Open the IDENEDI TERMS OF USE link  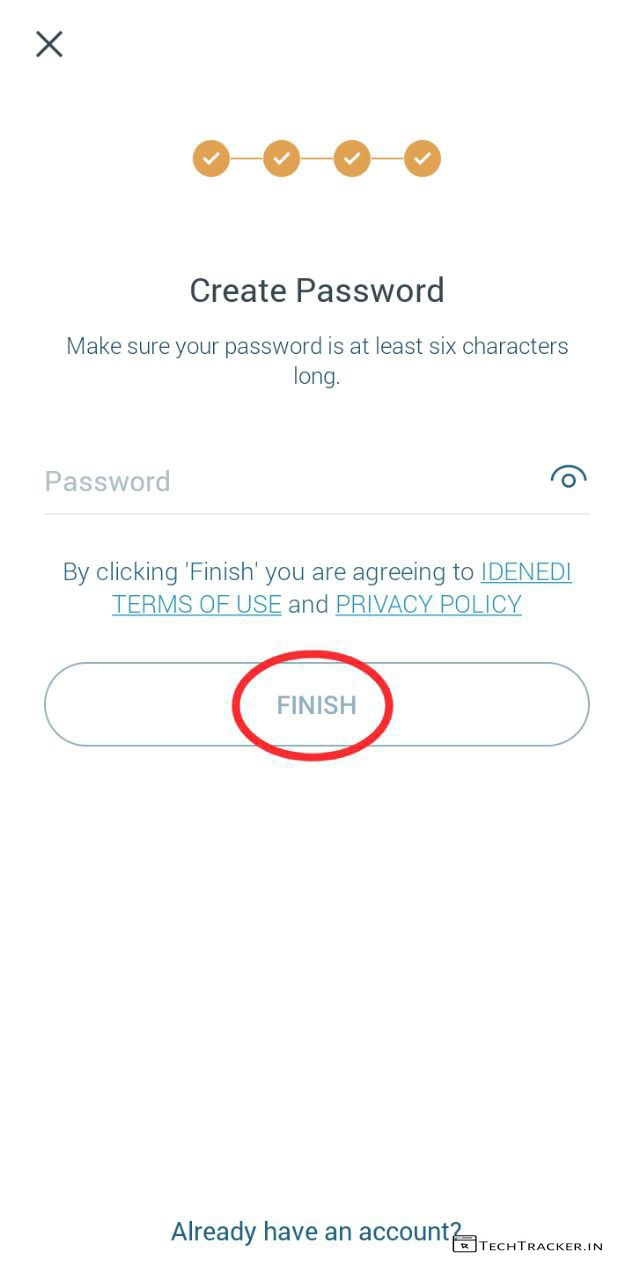tap(197, 604)
